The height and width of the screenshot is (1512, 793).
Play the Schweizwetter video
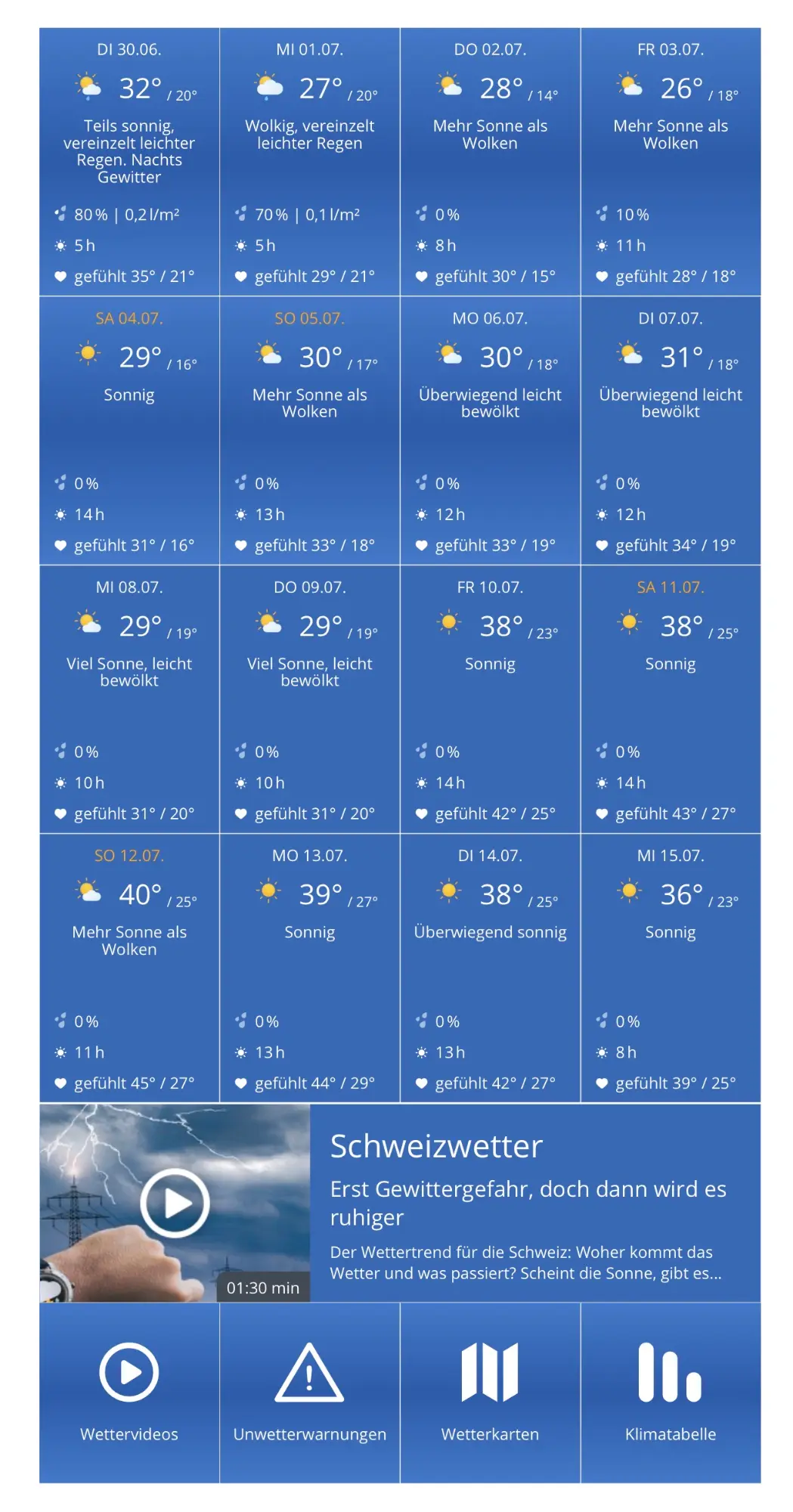click(x=175, y=1203)
